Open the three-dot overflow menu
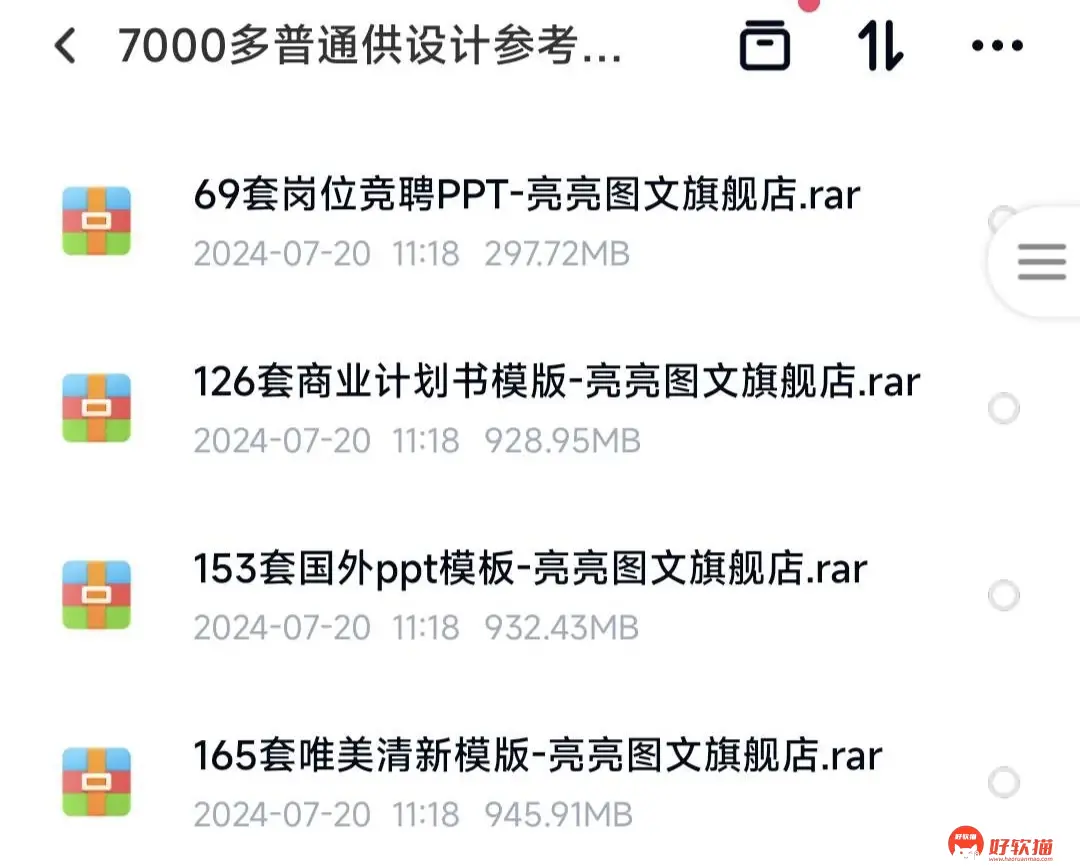 (997, 46)
